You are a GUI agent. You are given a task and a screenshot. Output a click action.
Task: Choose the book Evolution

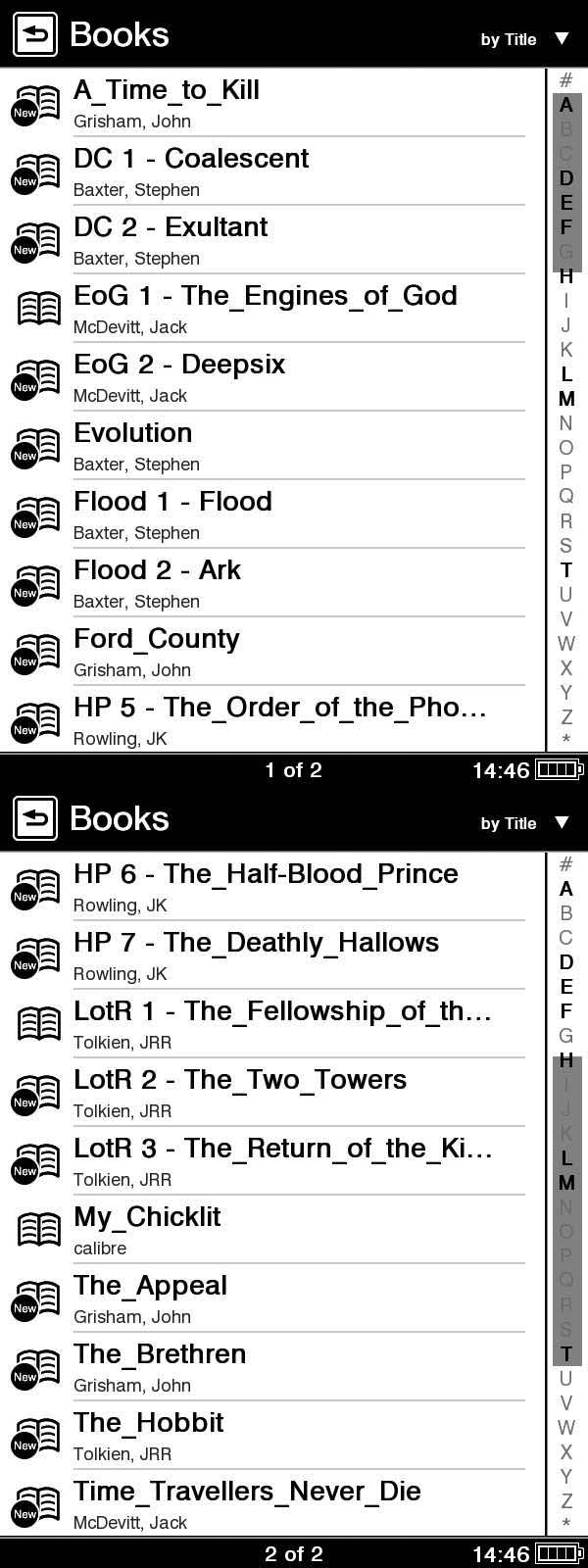(x=133, y=434)
